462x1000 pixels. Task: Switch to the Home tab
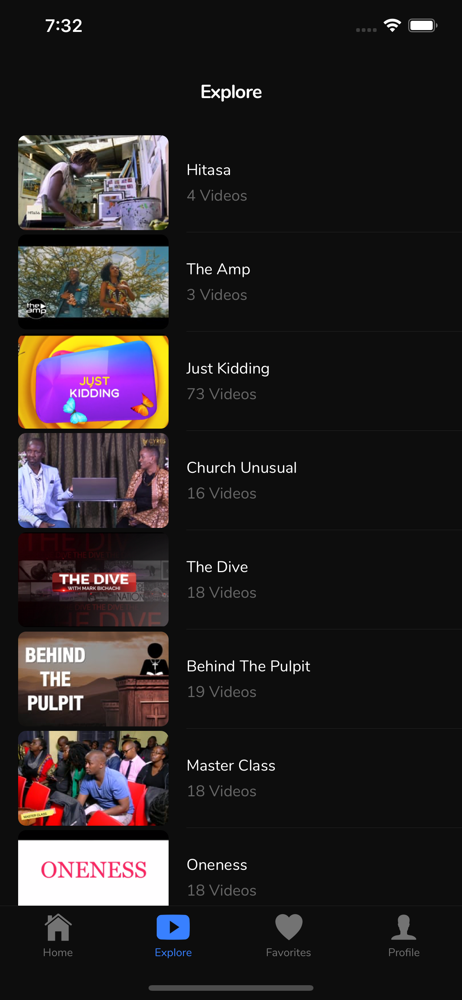coord(57,936)
